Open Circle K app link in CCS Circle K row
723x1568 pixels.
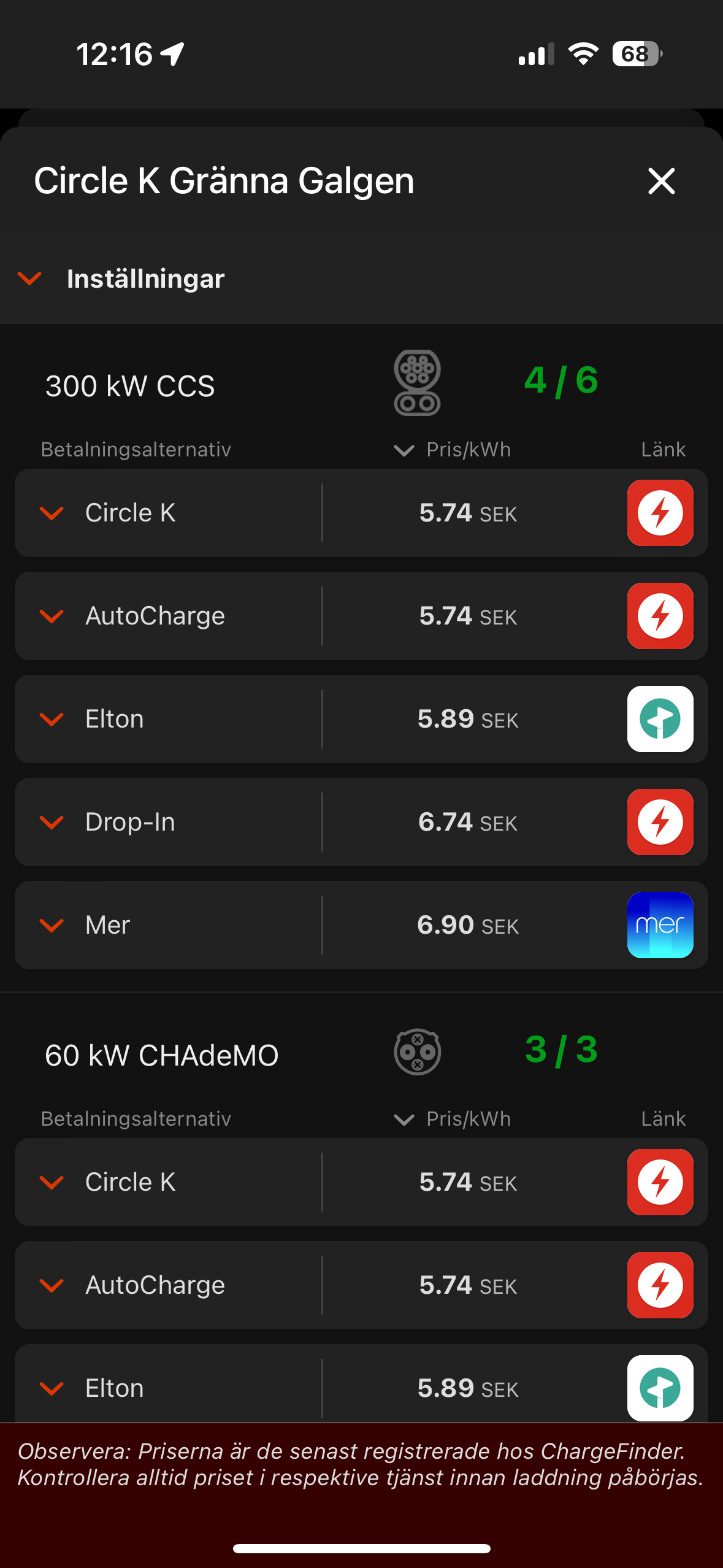click(x=660, y=513)
